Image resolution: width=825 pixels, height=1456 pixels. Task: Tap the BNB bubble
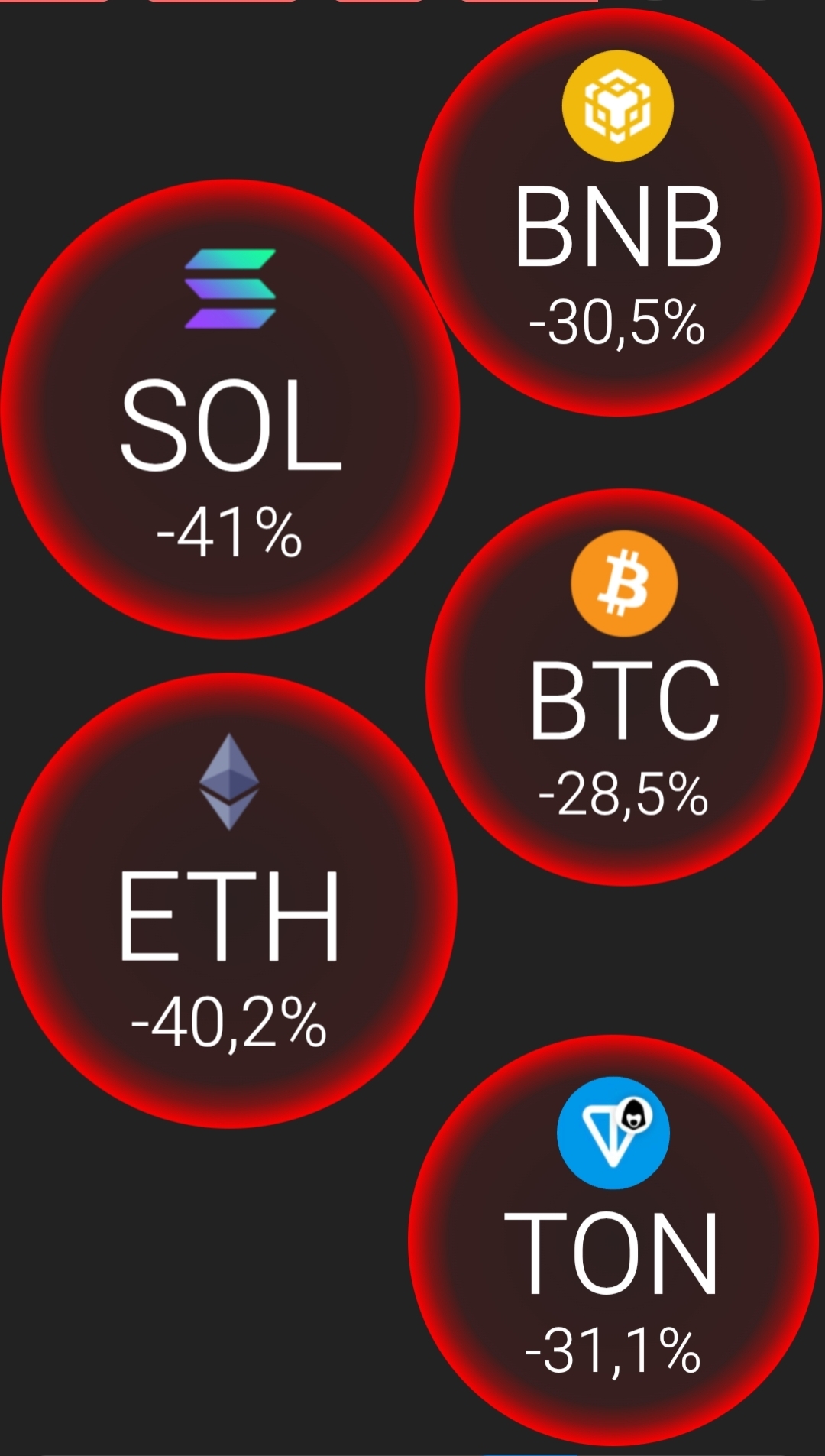point(617,213)
